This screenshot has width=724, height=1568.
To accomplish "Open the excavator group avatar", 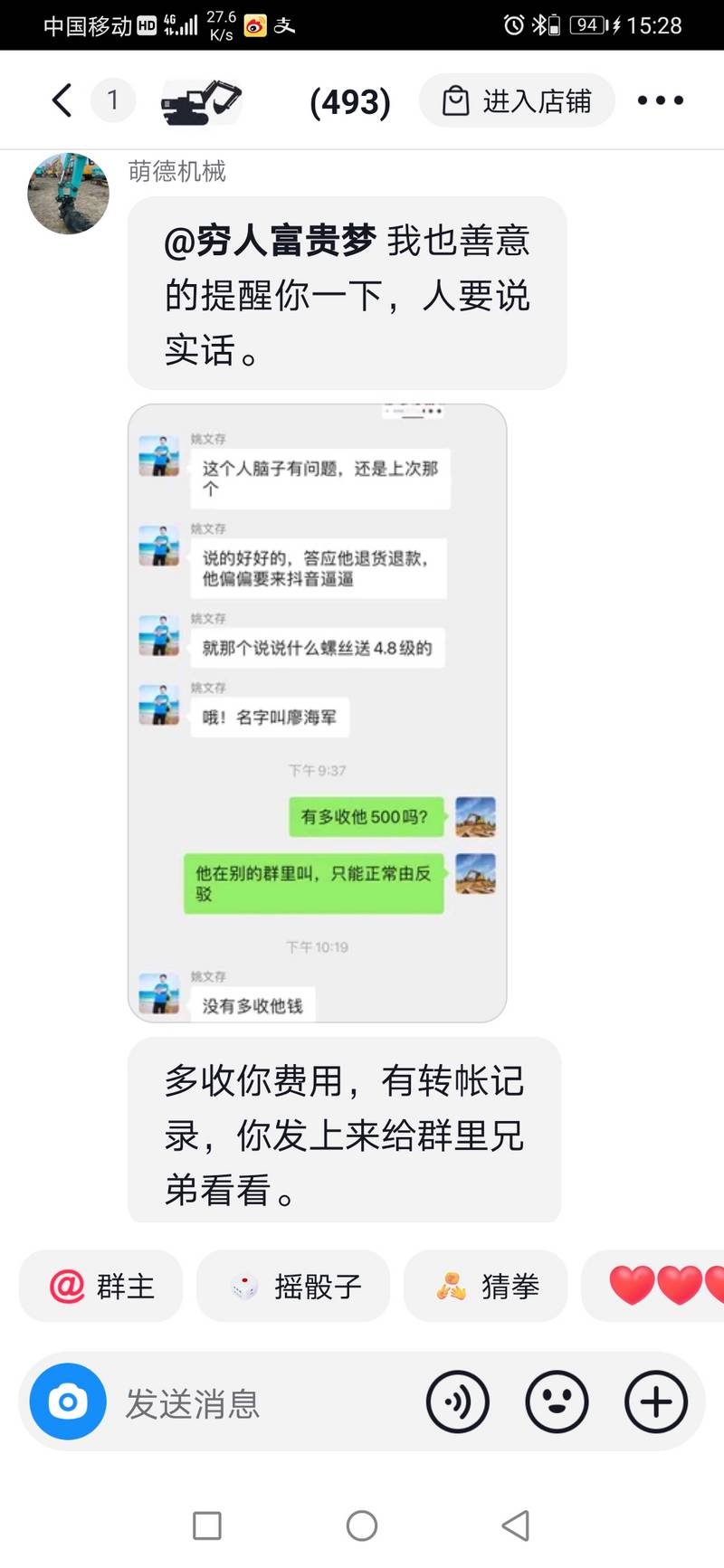I will [x=202, y=101].
